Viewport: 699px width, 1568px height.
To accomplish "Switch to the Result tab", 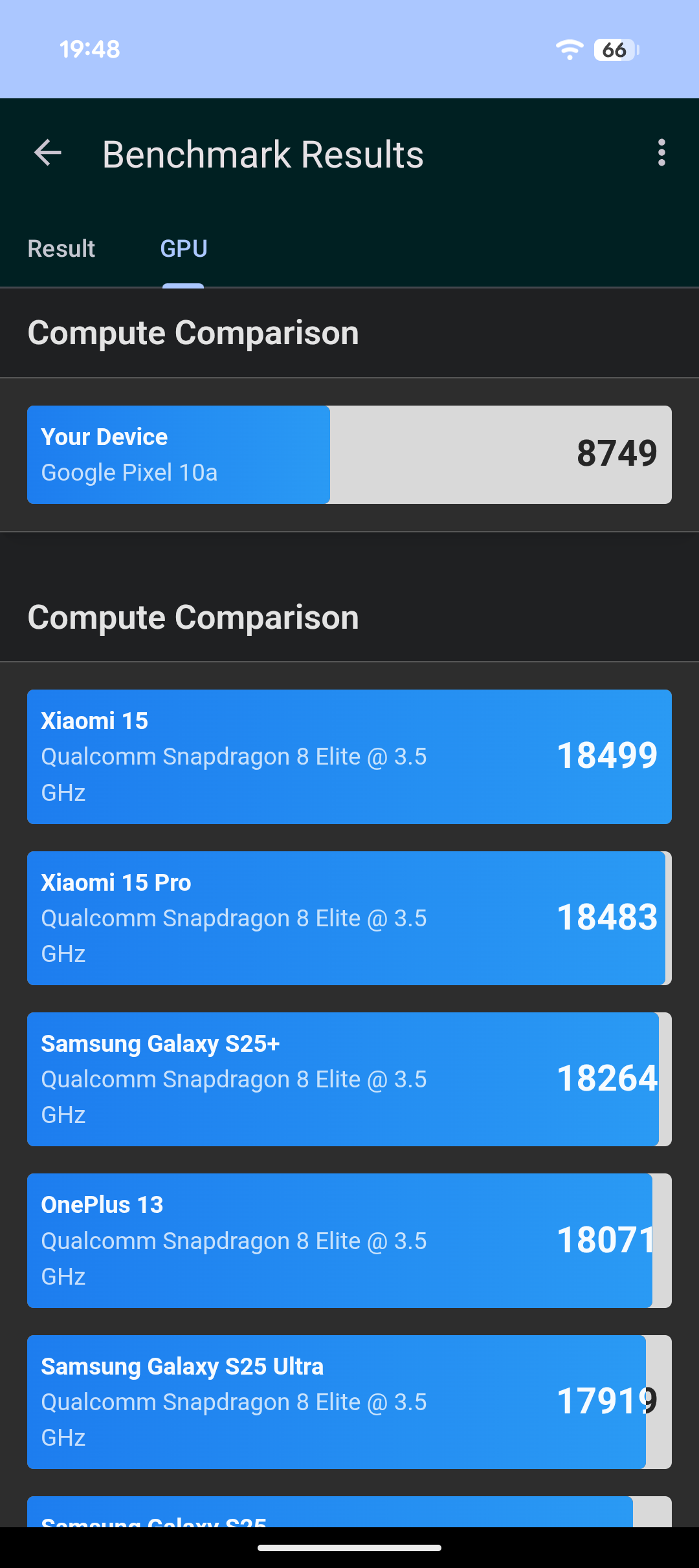I will pos(61,249).
